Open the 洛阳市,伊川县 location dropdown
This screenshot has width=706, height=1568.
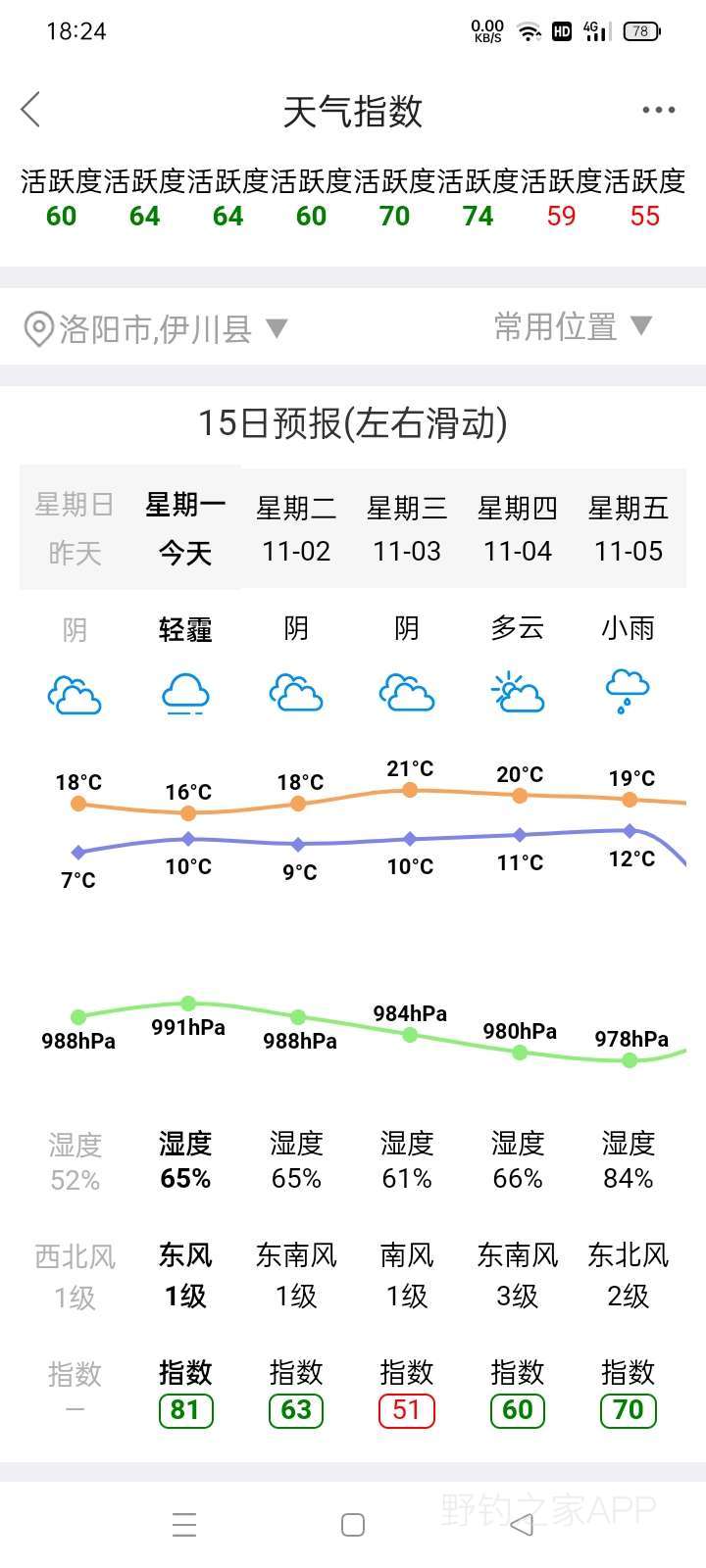[156, 328]
